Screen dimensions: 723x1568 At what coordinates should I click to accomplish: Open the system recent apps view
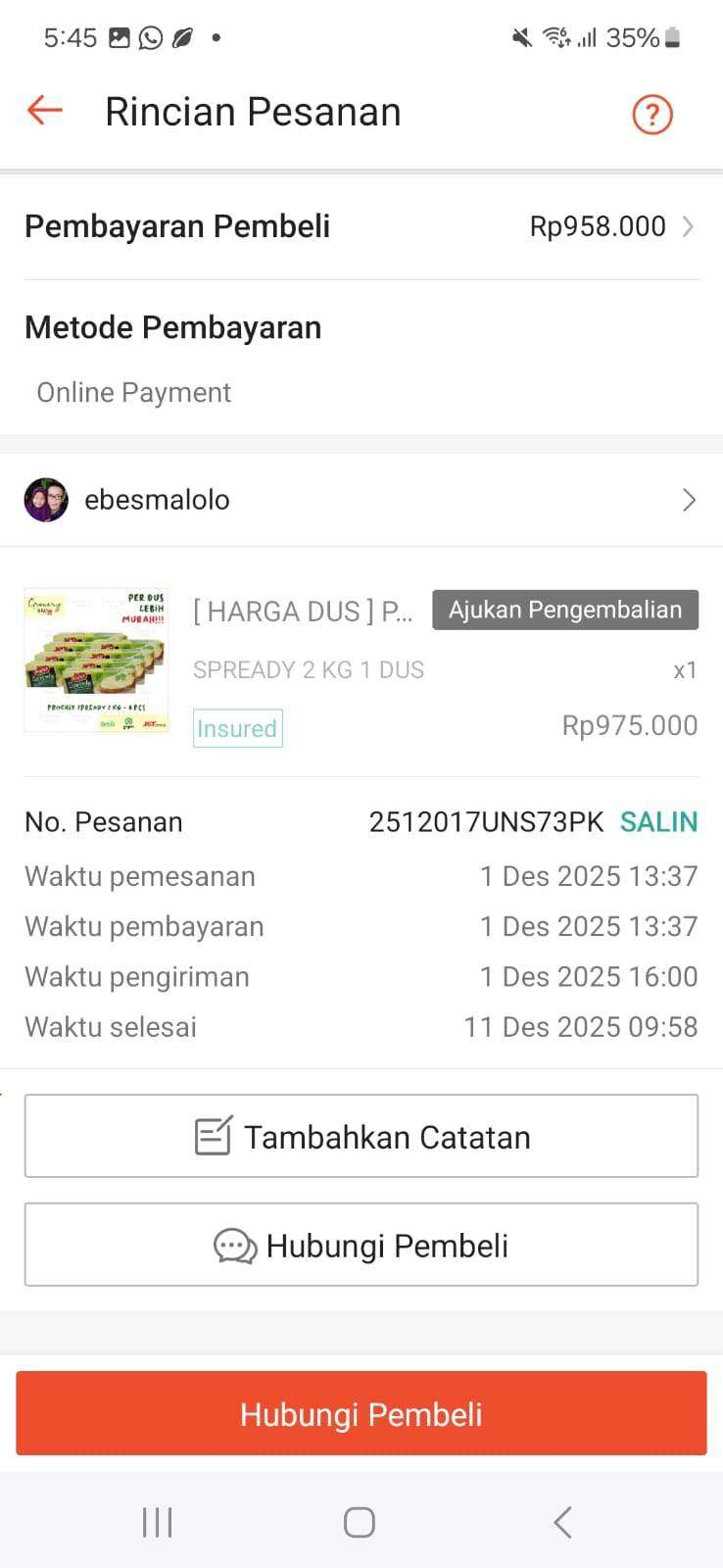pyautogui.click(x=157, y=1522)
